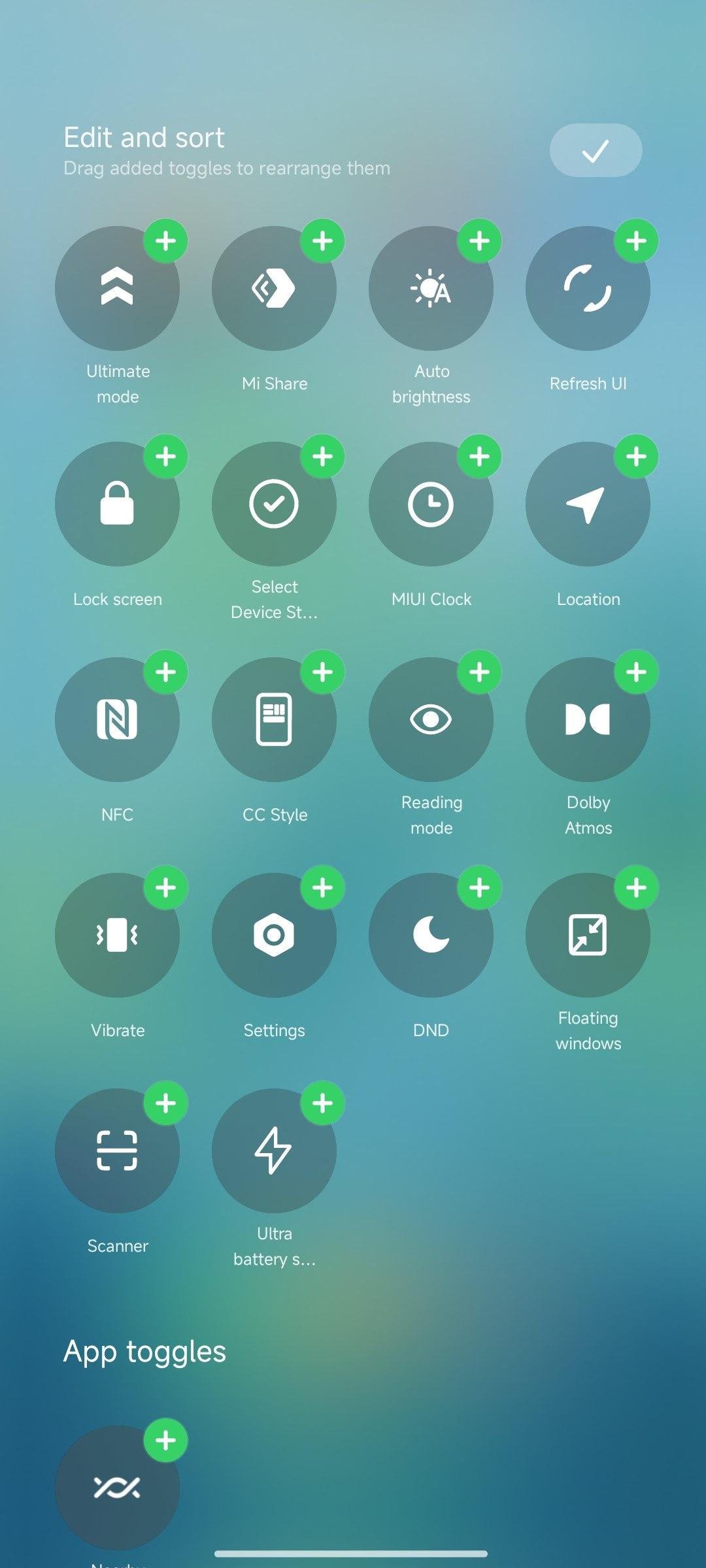Image resolution: width=706 pixels, height=1568 pixels.
Task: Add the Ultimate mode toggle
Action: point(165,241)
